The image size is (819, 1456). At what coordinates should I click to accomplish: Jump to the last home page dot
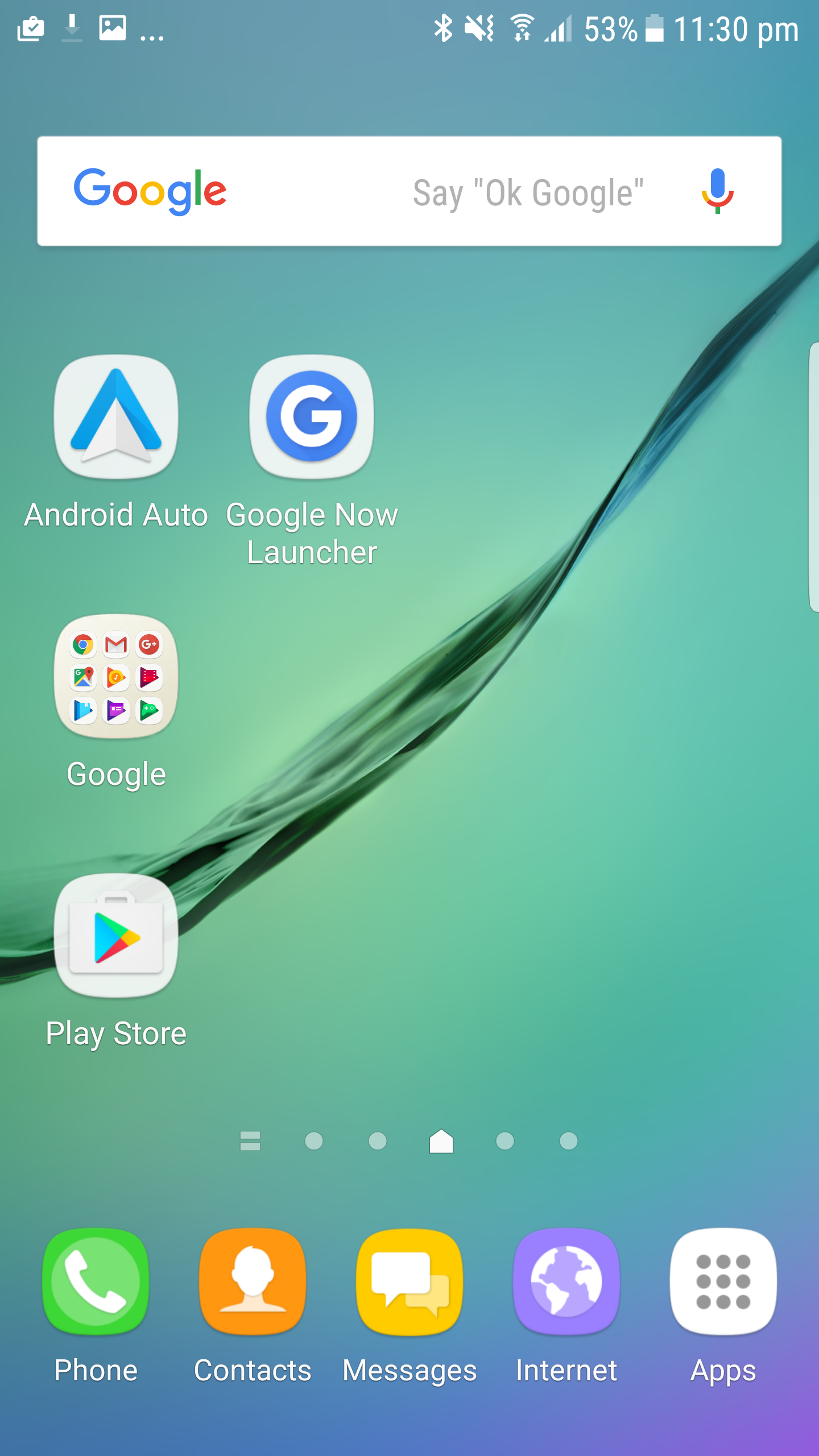tap(569, 1141)
